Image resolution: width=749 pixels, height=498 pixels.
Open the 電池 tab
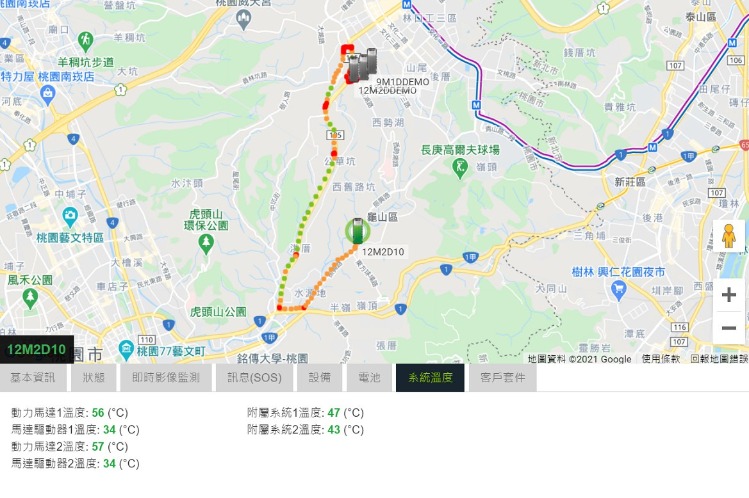369,378
